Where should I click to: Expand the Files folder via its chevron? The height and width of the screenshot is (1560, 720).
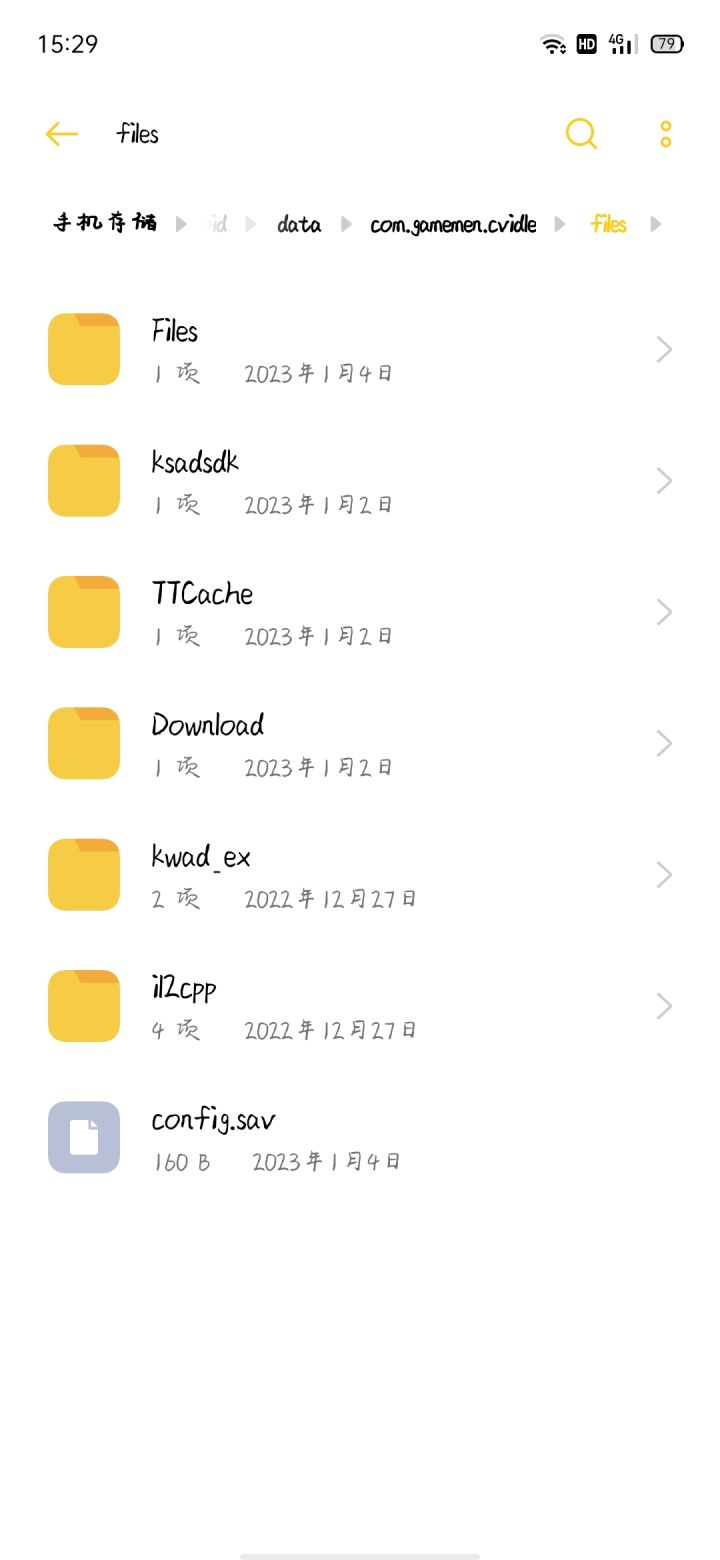click(x=663, y=349)
